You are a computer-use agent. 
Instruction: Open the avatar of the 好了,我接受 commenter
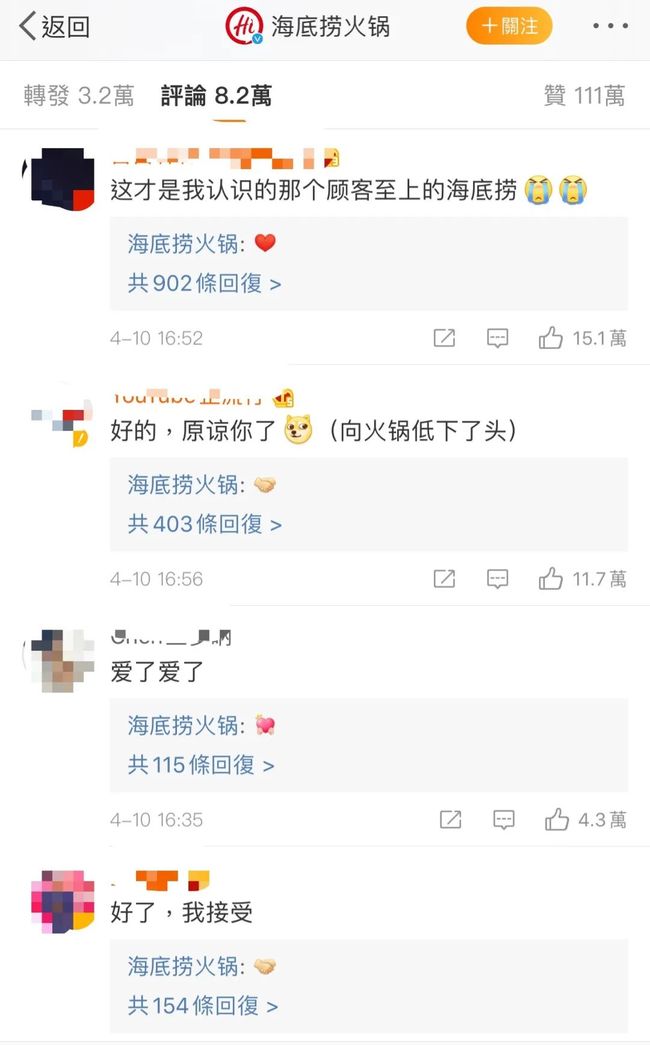tap(63, 901)
